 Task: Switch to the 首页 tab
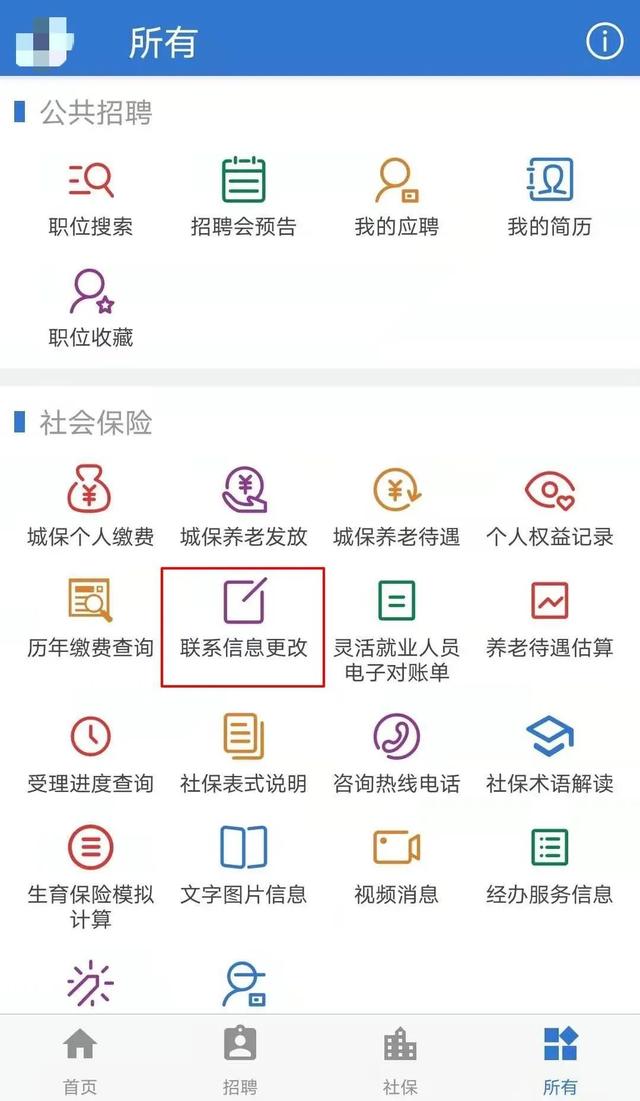(x=80, y=1060)
